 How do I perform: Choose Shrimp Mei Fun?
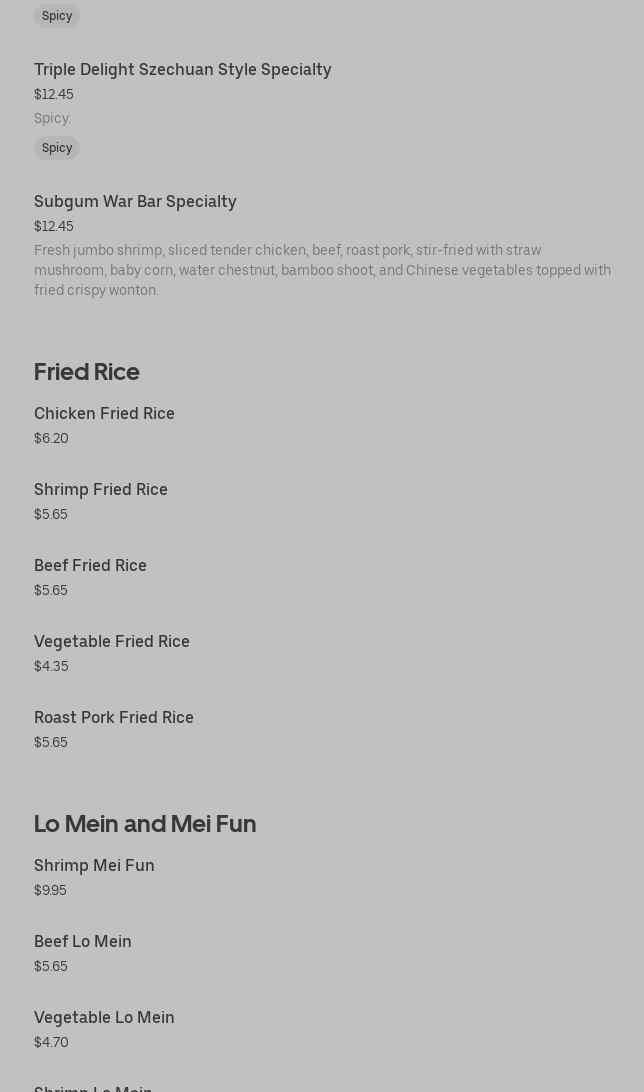pyautogui.click(x=94, y=866)
